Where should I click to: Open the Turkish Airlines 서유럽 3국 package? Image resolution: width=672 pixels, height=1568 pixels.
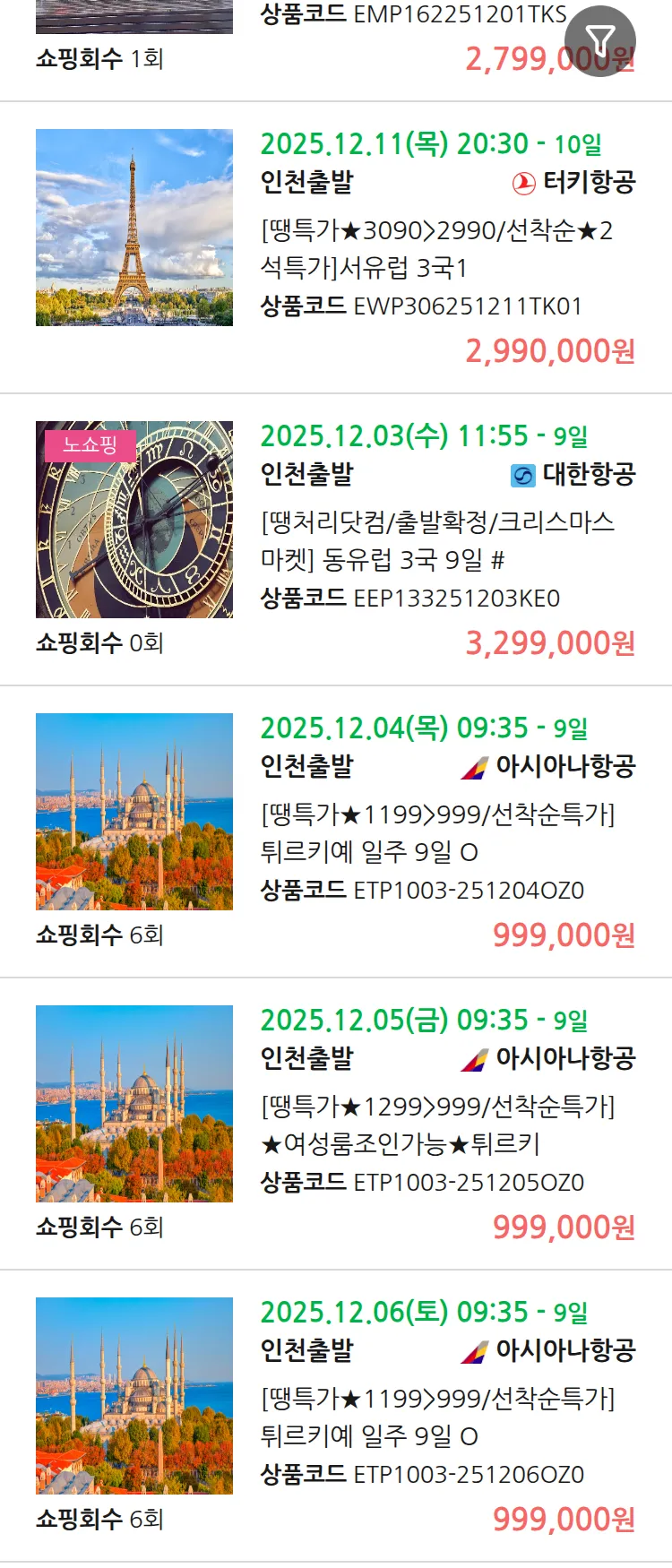[436, 248]
